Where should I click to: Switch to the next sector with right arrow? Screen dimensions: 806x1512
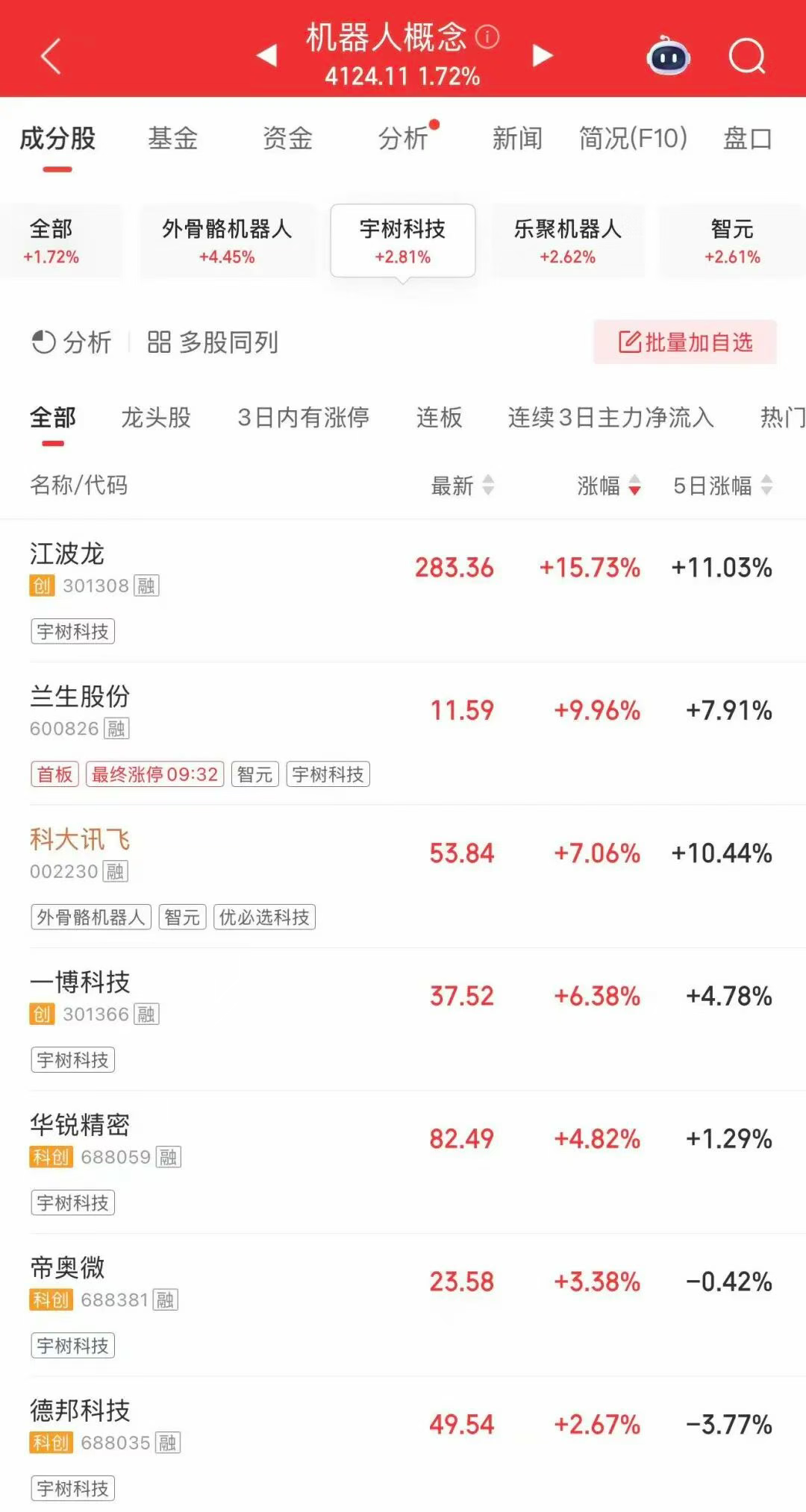click(x=543, y=55)
